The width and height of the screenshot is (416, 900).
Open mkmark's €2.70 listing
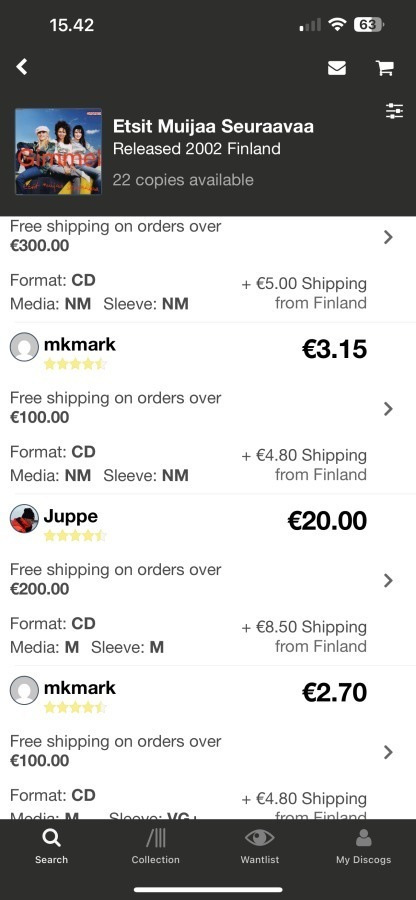(208, 743)
